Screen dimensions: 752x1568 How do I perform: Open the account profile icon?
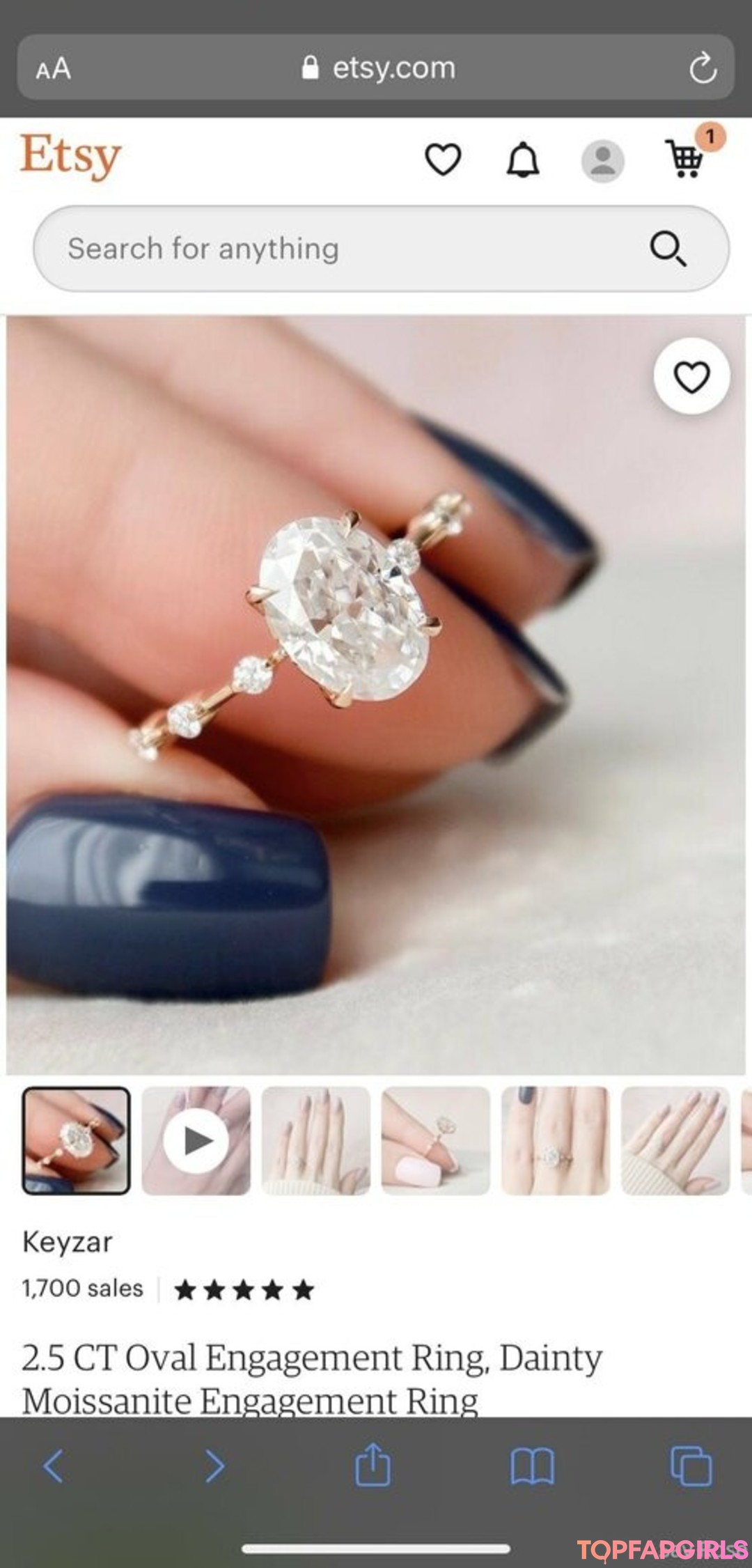[x=602, y=161]
